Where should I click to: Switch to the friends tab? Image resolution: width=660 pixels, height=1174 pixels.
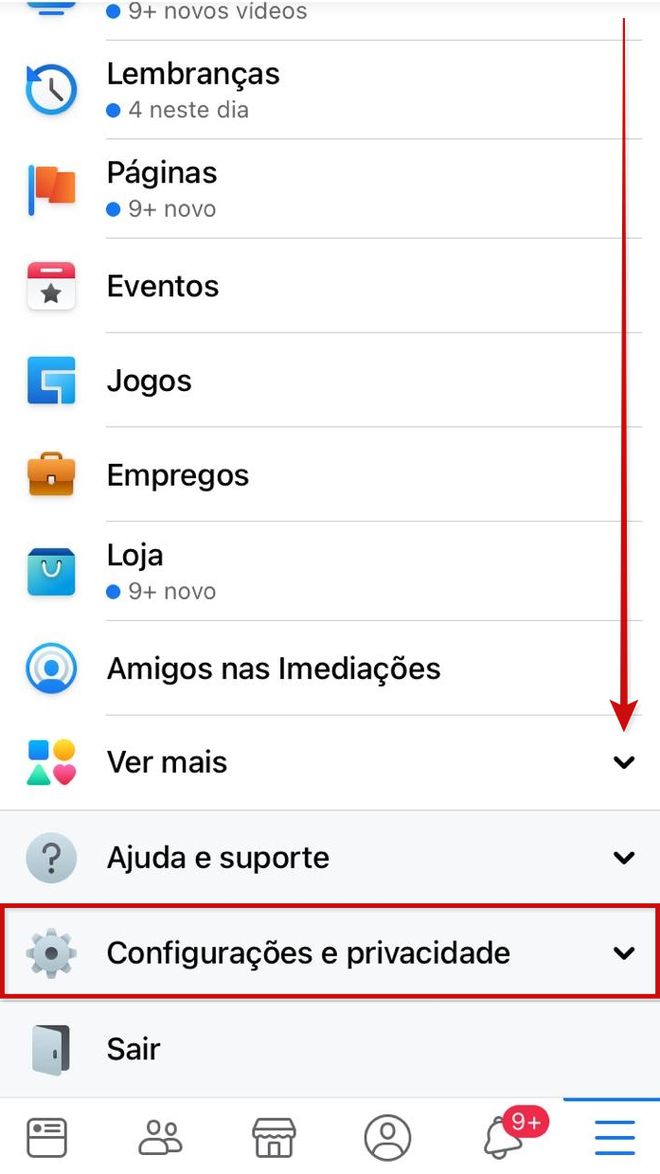pyautogui.click(x=160, y=1137)
